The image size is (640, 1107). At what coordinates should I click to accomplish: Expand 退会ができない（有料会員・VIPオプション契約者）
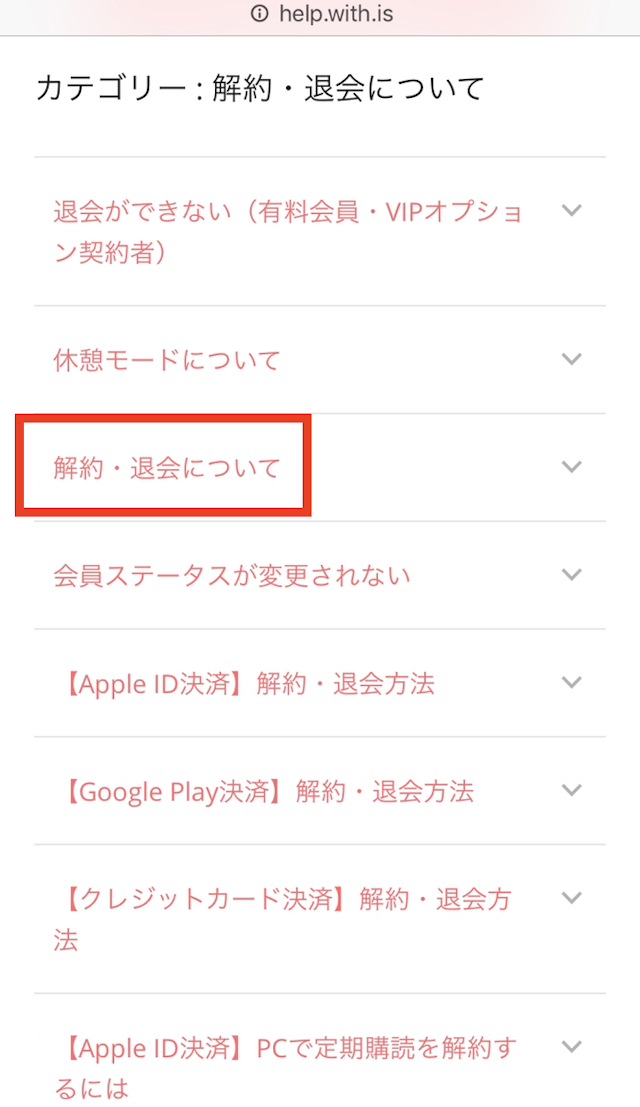click(288, 231)
